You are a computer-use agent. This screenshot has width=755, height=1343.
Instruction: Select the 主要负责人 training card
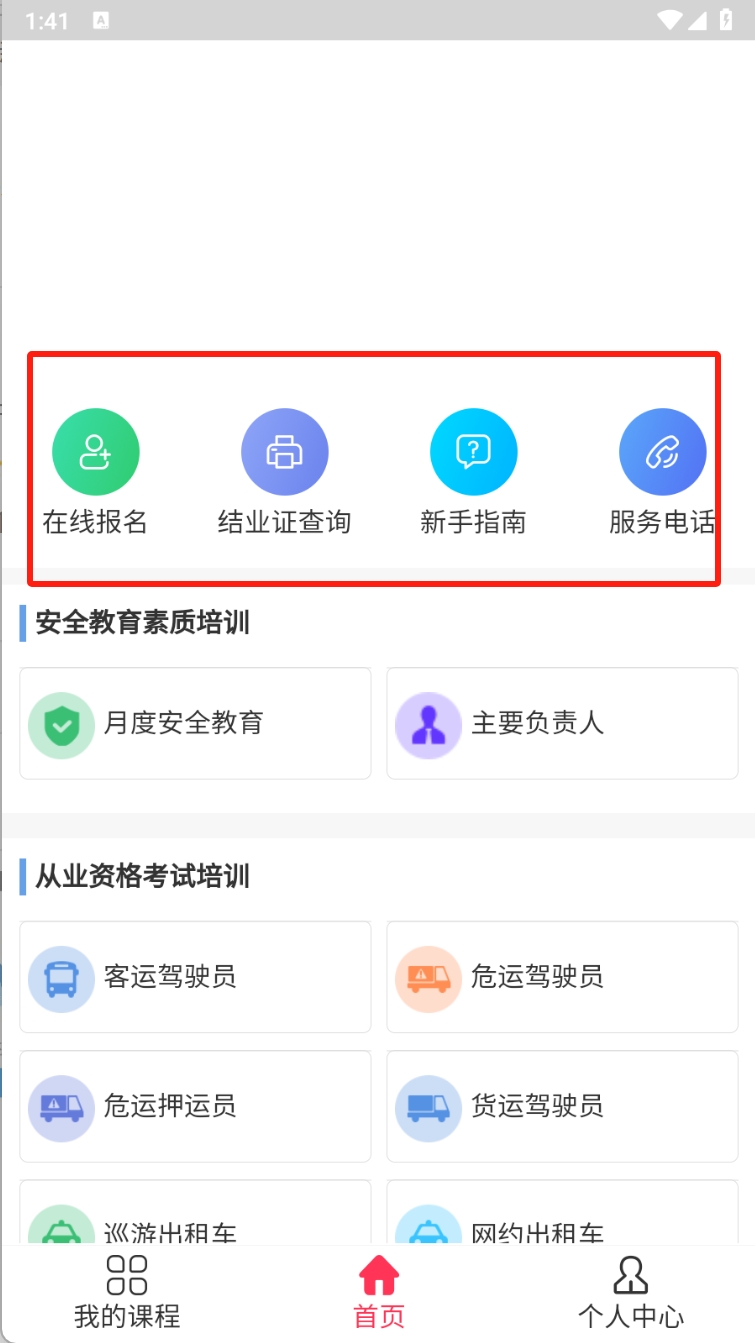pos(562,723)
